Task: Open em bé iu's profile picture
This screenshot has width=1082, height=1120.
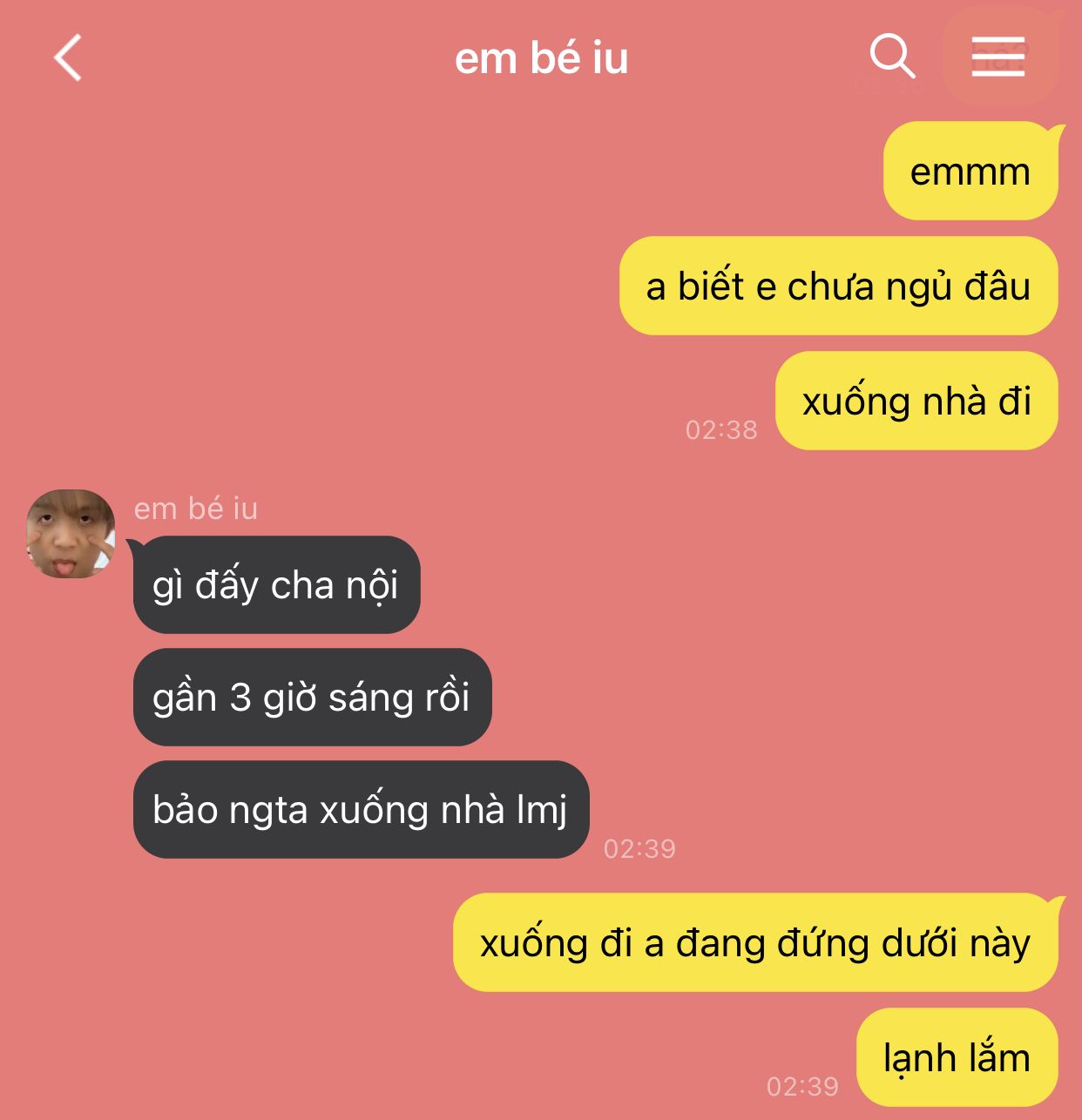Action: 71,534
